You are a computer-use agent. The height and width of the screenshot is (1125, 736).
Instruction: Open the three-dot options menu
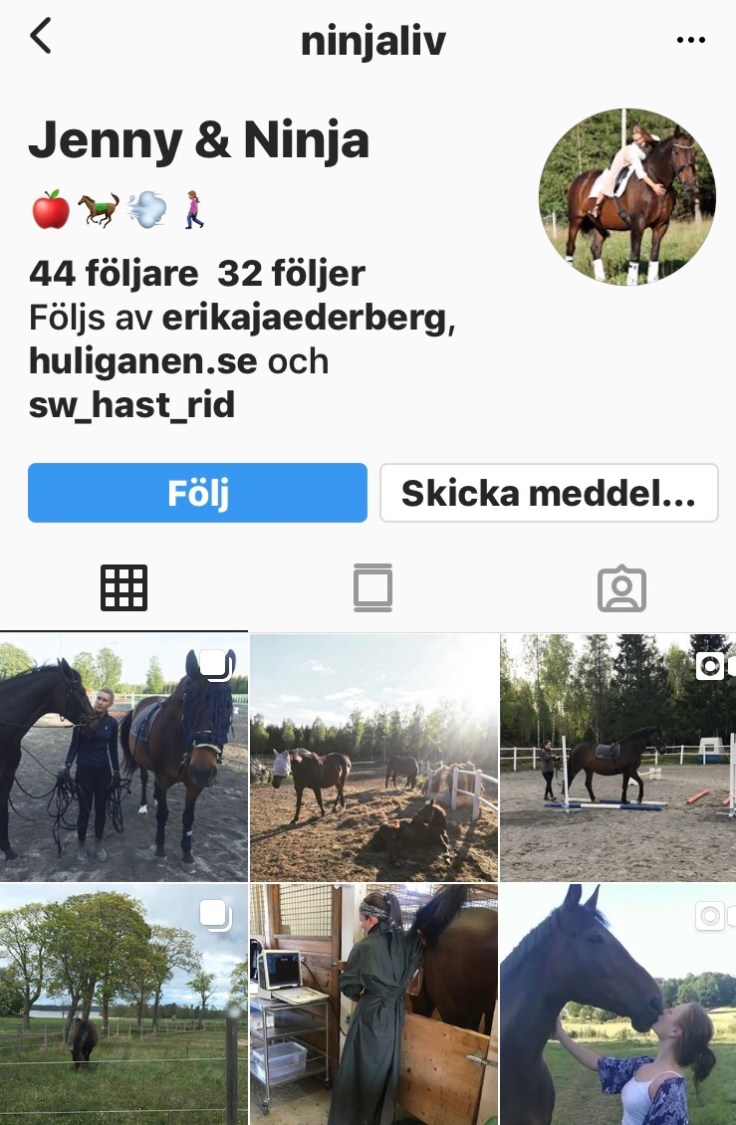[690, 40]
